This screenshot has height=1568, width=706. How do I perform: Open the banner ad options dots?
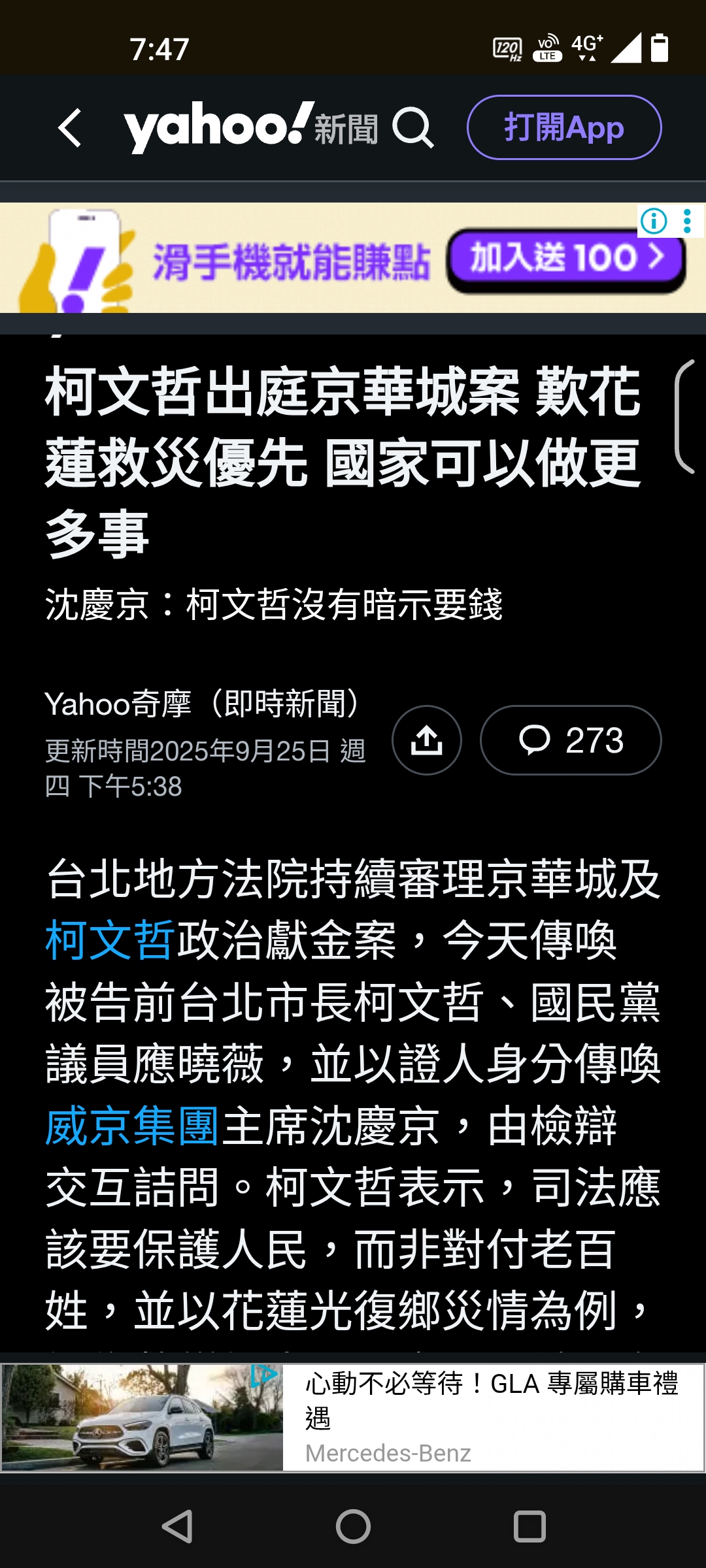tap(687, 221)
